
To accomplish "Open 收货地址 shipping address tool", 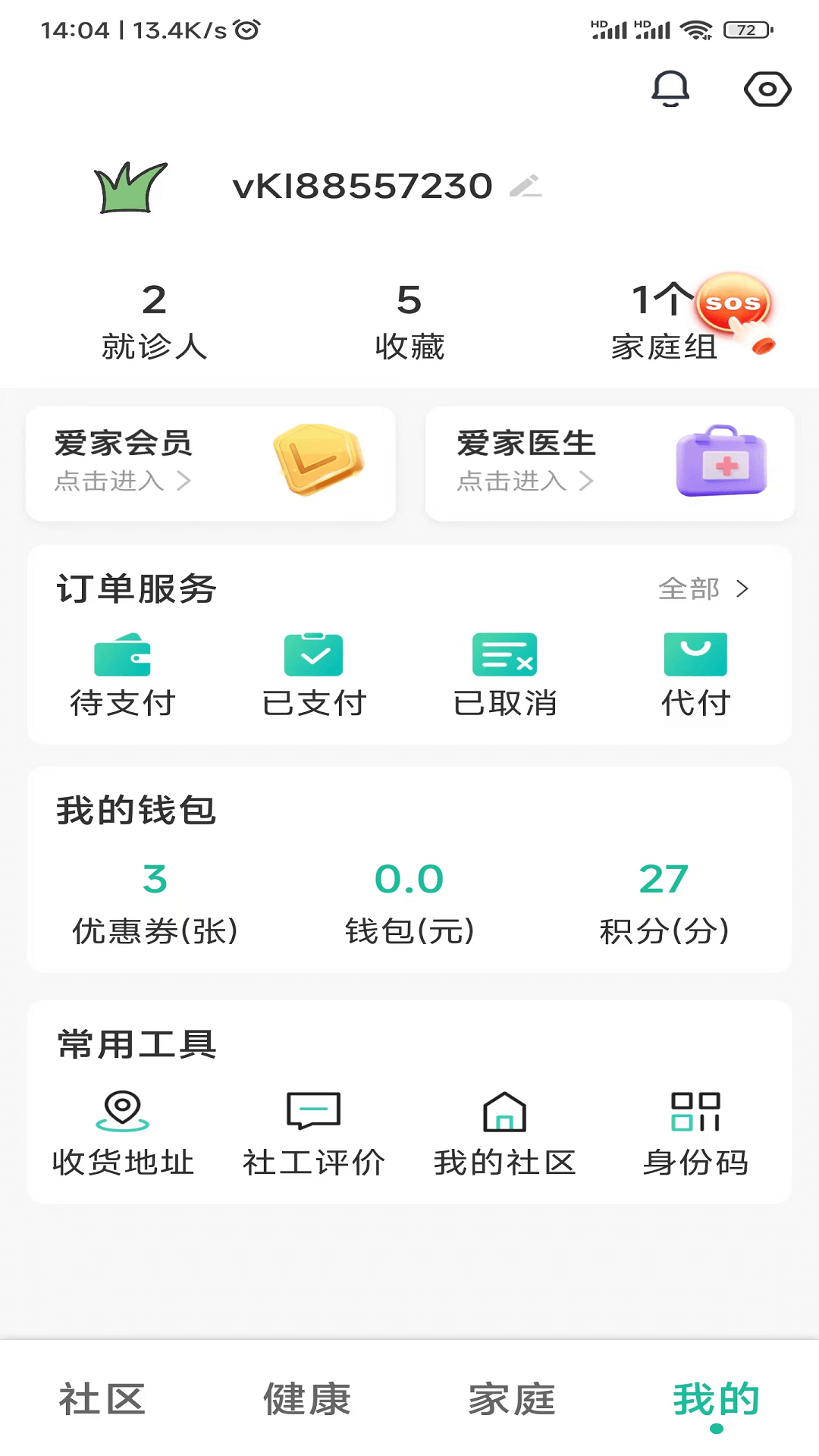I will (x=123, y=1130).
